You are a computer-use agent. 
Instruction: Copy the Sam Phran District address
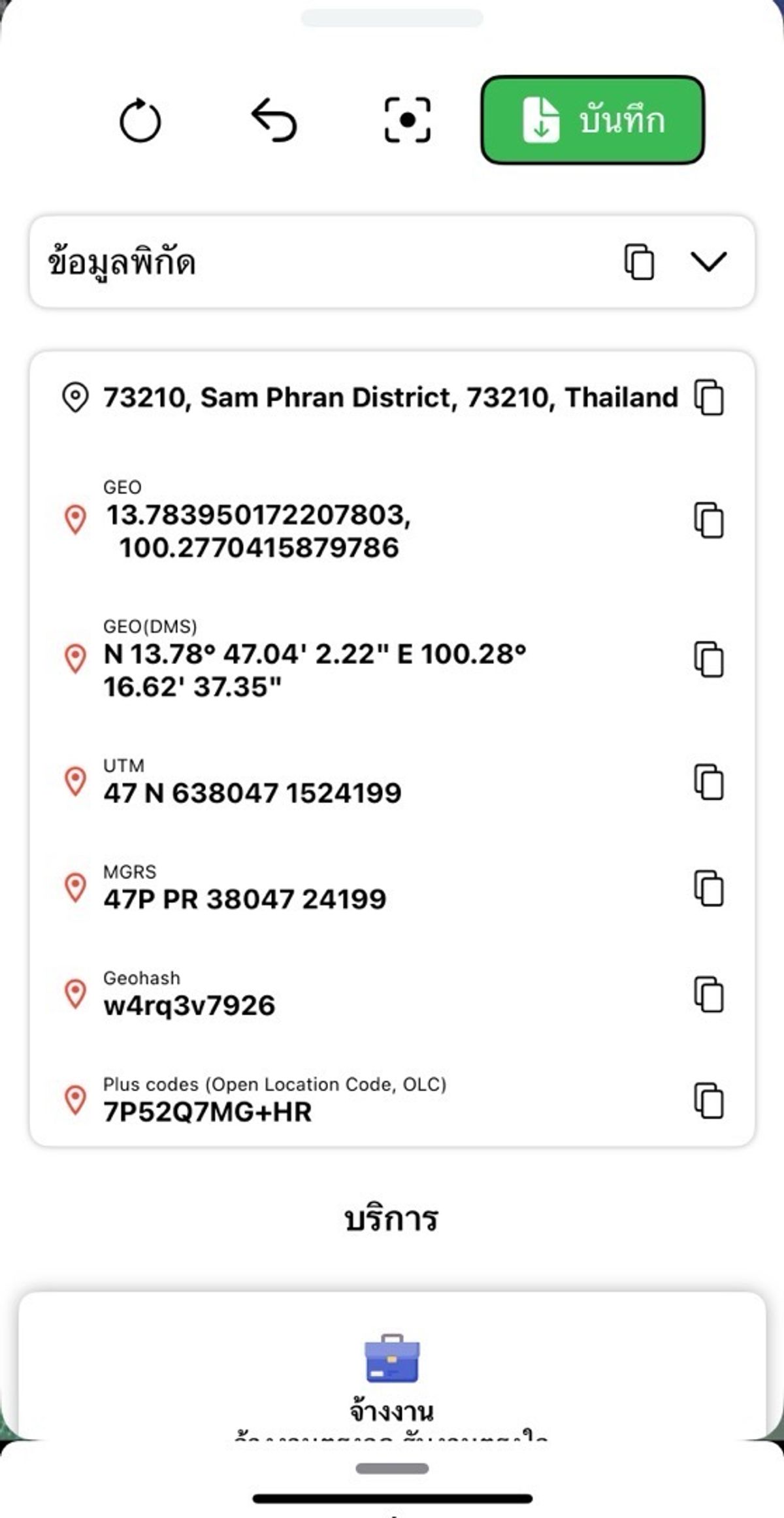click(x=710, y=397)
